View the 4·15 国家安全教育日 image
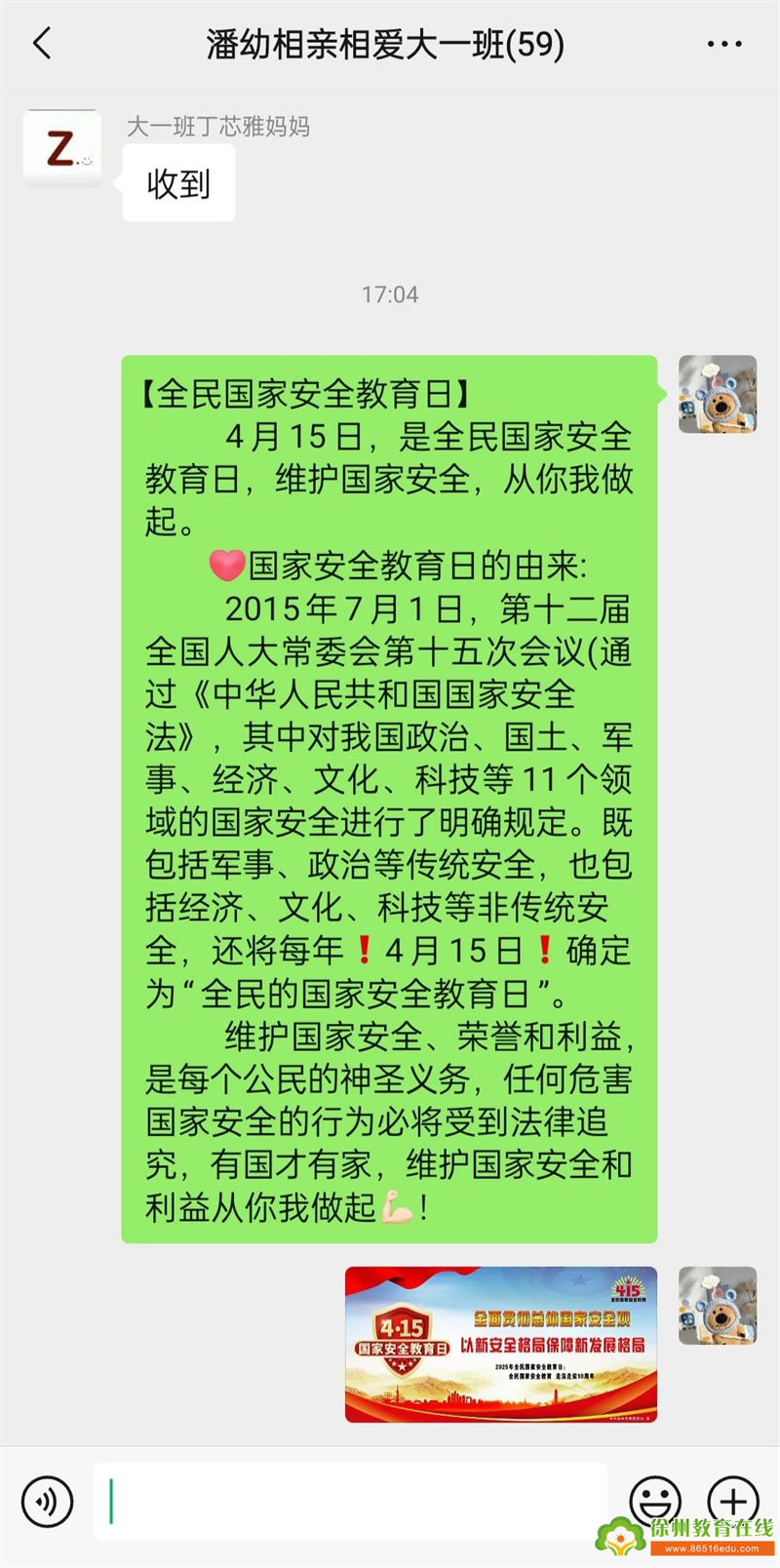The image size is (780, 1568). pyautogui.click(x=501, y=1344)
